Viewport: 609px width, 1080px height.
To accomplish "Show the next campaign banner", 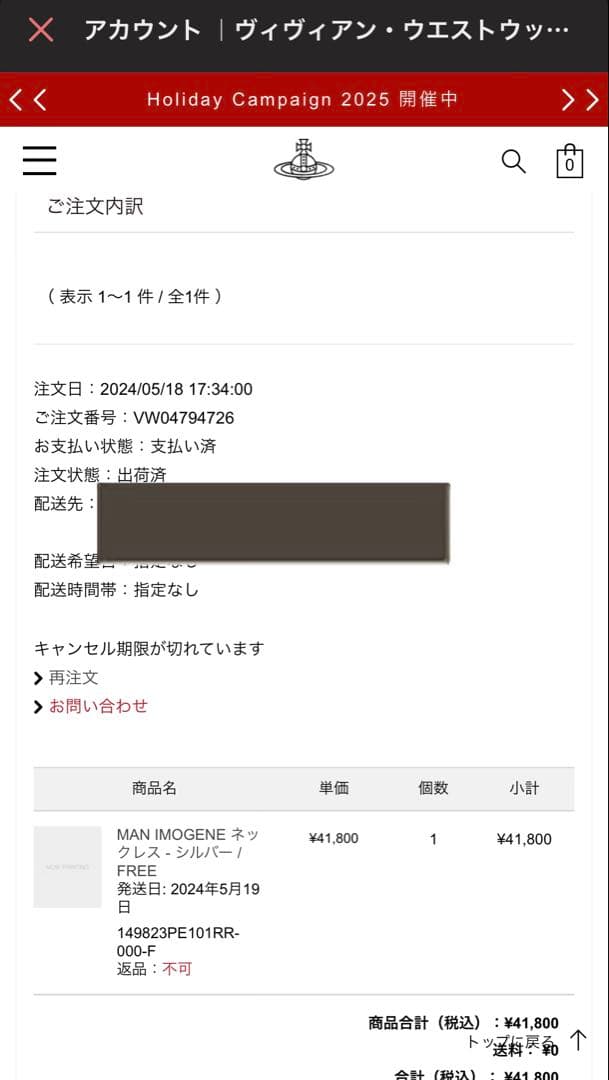I will 580,99.
